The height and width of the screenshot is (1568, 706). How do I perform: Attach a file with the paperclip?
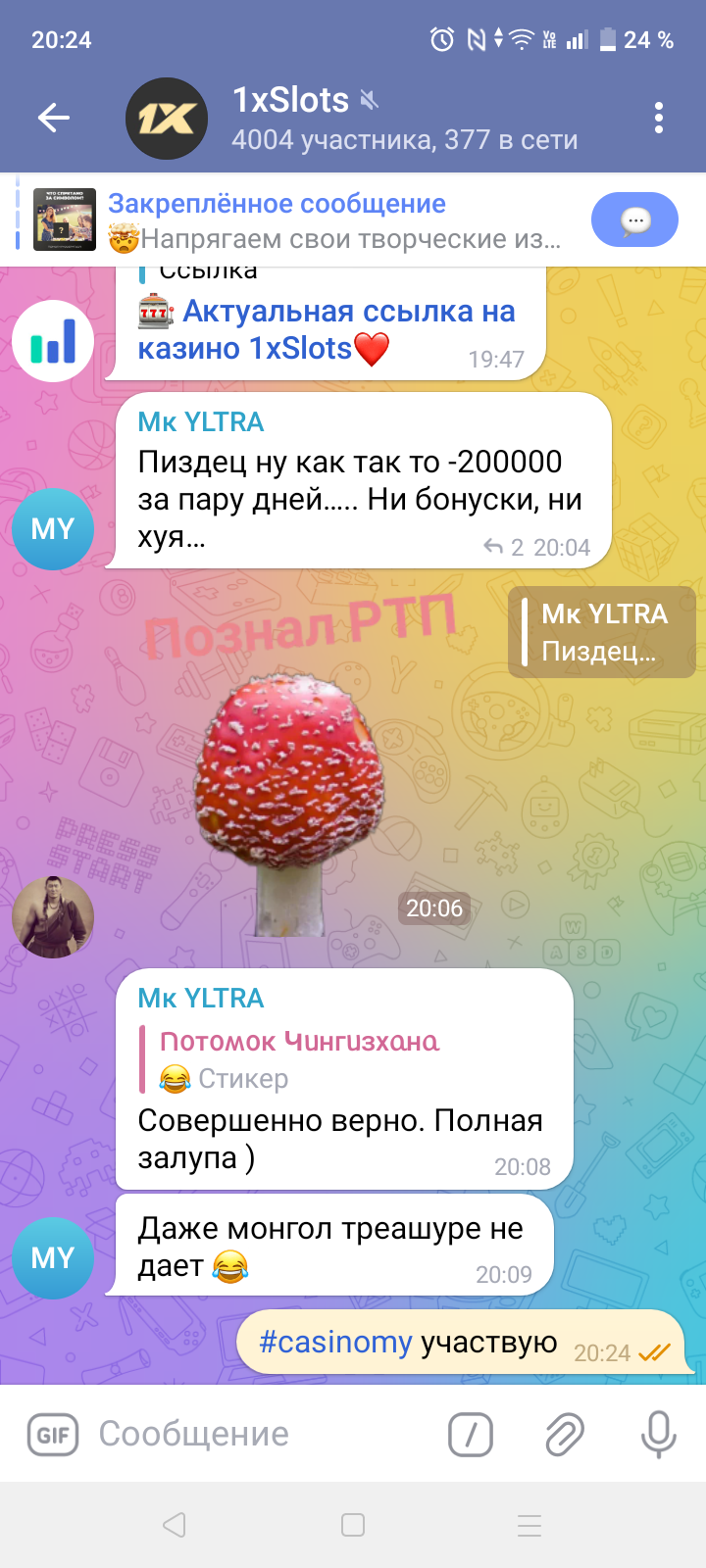tap(564, 1436)
